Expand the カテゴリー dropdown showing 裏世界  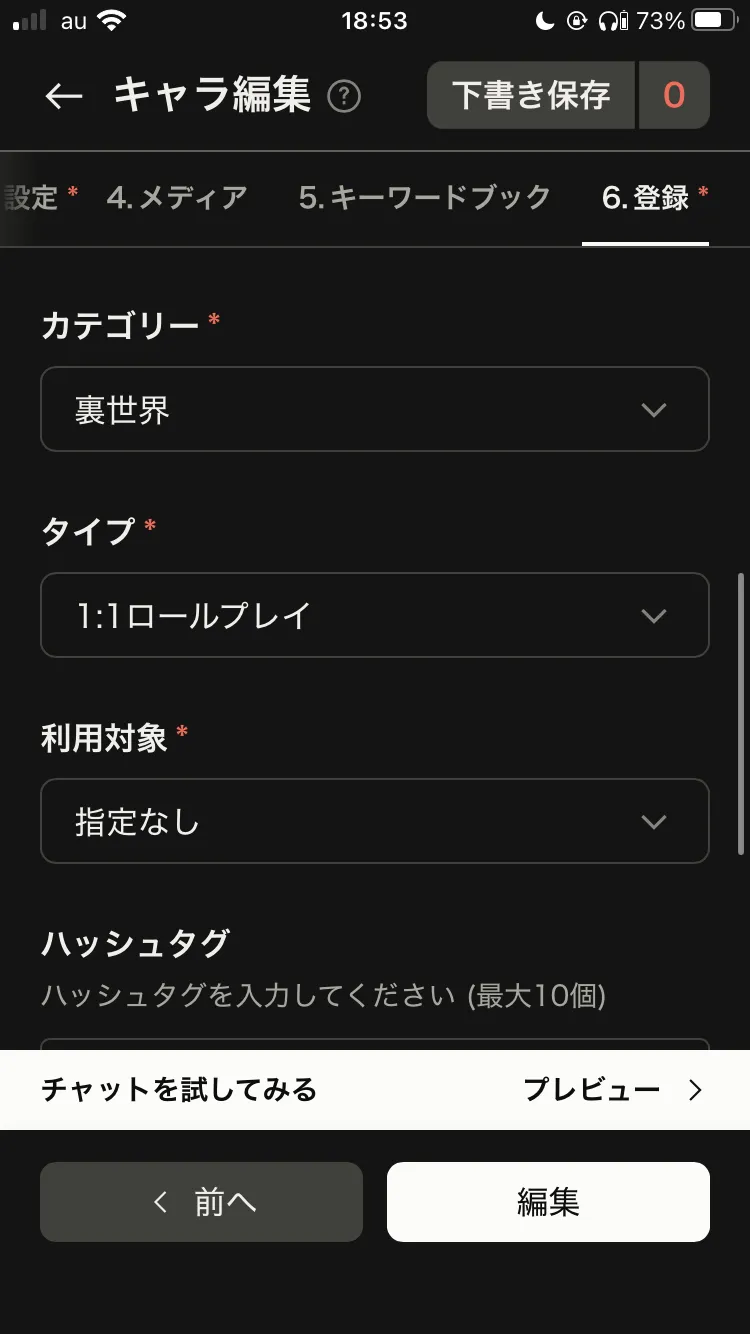pyautogui.click(x=375, y=409)
